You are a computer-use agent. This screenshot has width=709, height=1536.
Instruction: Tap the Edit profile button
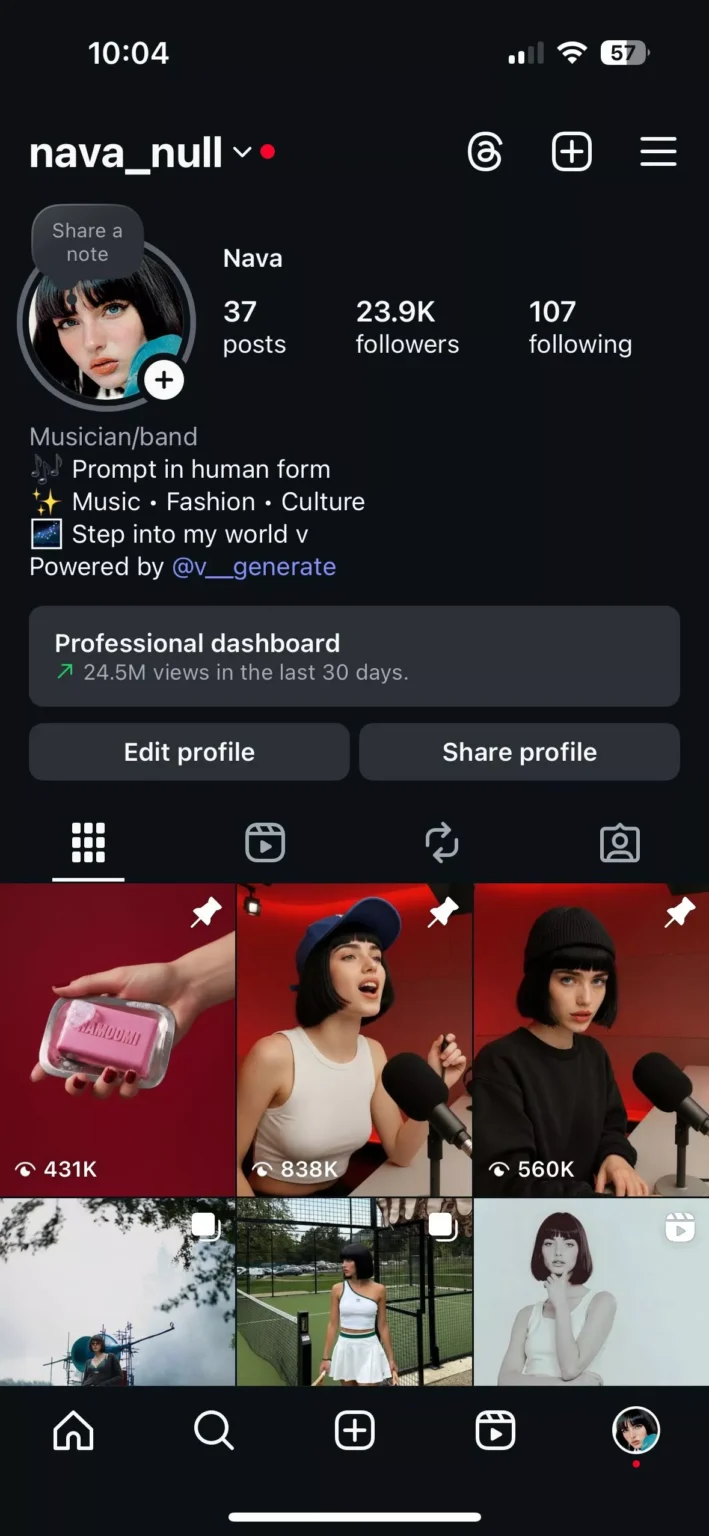pyautogui.click(x=189, y=752)
